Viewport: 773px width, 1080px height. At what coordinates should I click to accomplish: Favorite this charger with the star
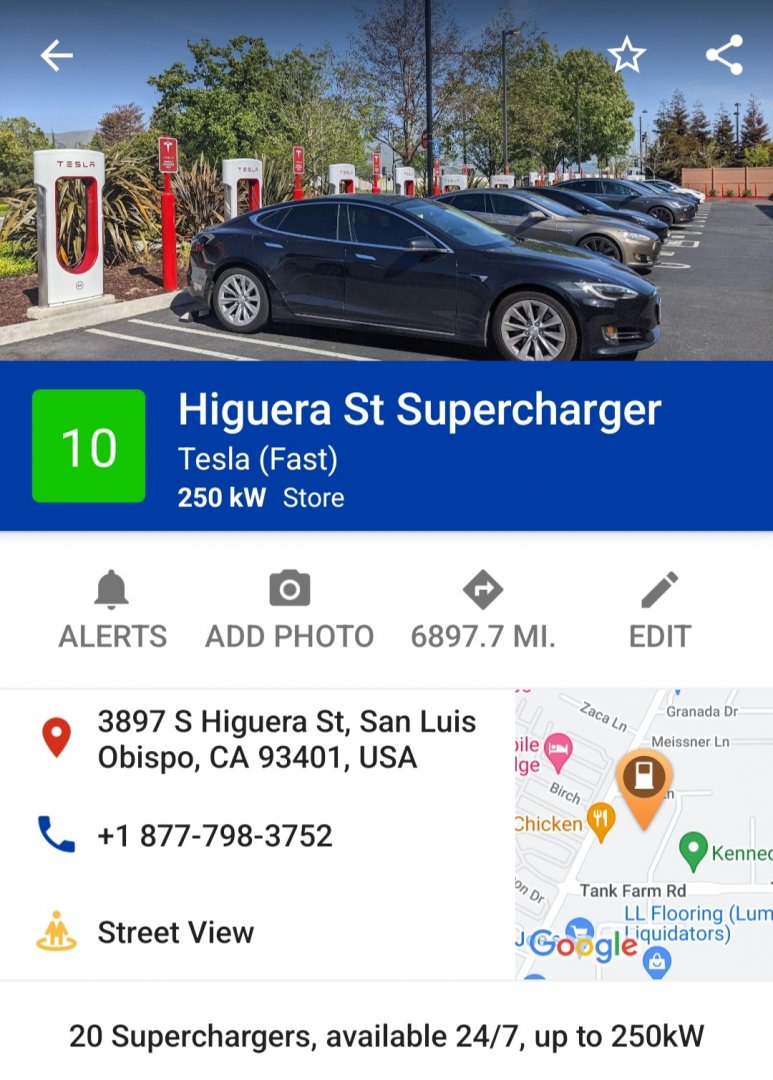627,56
